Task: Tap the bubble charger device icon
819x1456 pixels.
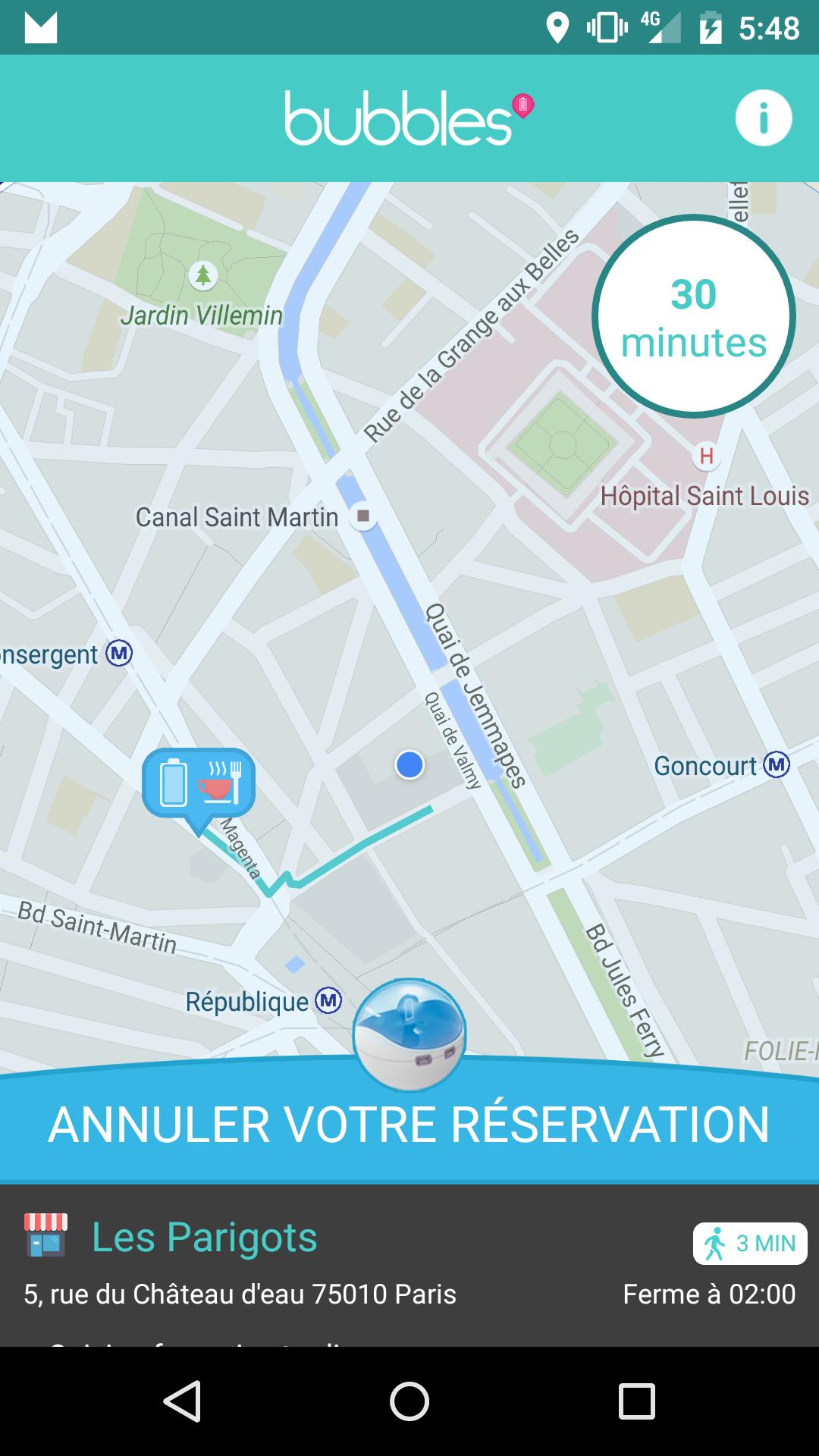Action: [409, 1034]
